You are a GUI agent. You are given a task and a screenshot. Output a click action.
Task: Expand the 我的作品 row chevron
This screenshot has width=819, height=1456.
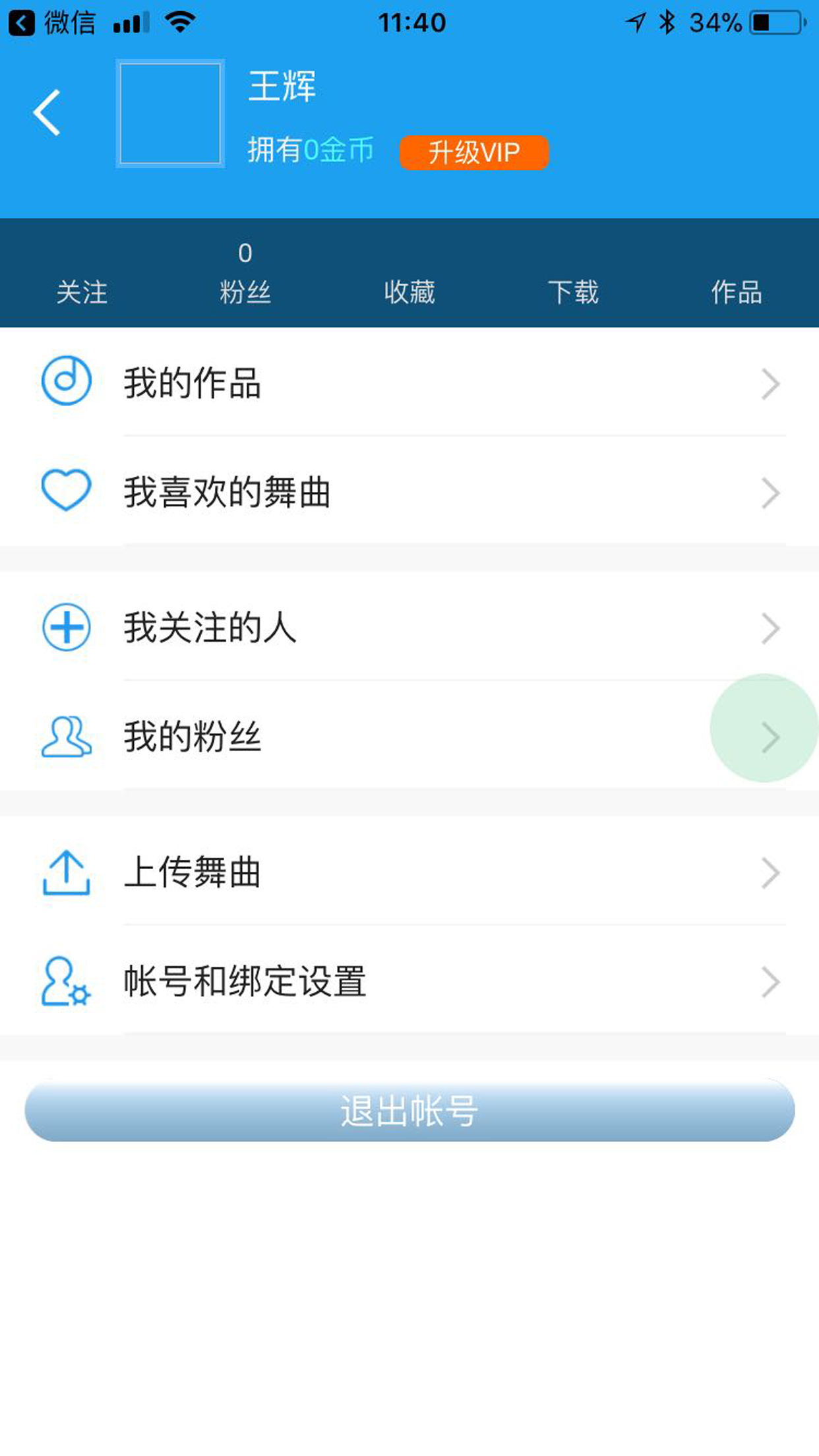coord(770,384)
